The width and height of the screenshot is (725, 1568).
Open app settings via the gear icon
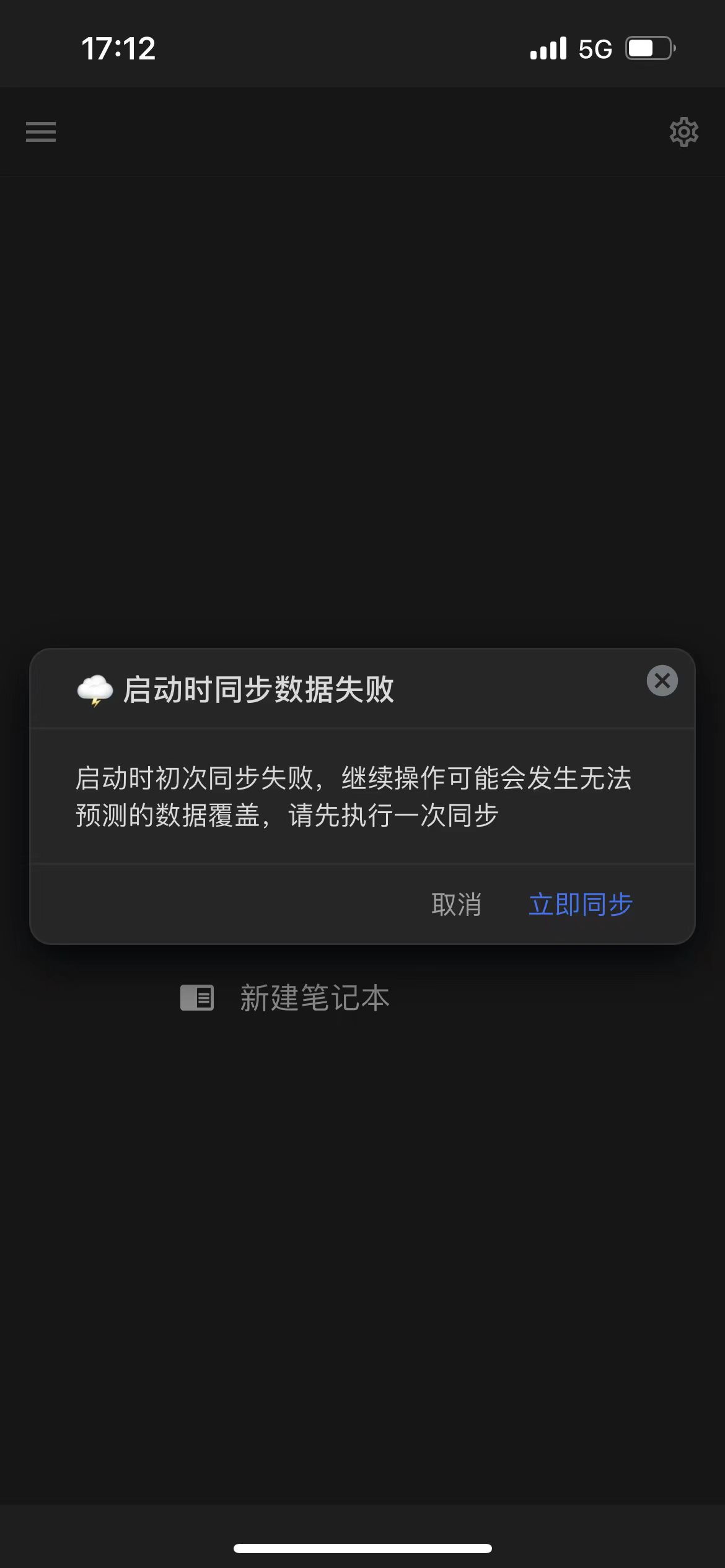pyautogui.click(x=683, y=132)
